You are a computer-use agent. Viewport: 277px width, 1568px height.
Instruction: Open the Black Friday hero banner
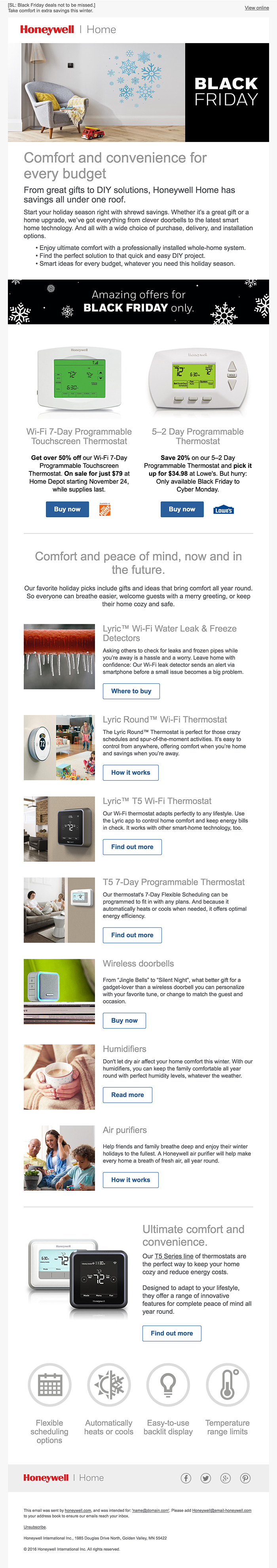coord(138,93)
